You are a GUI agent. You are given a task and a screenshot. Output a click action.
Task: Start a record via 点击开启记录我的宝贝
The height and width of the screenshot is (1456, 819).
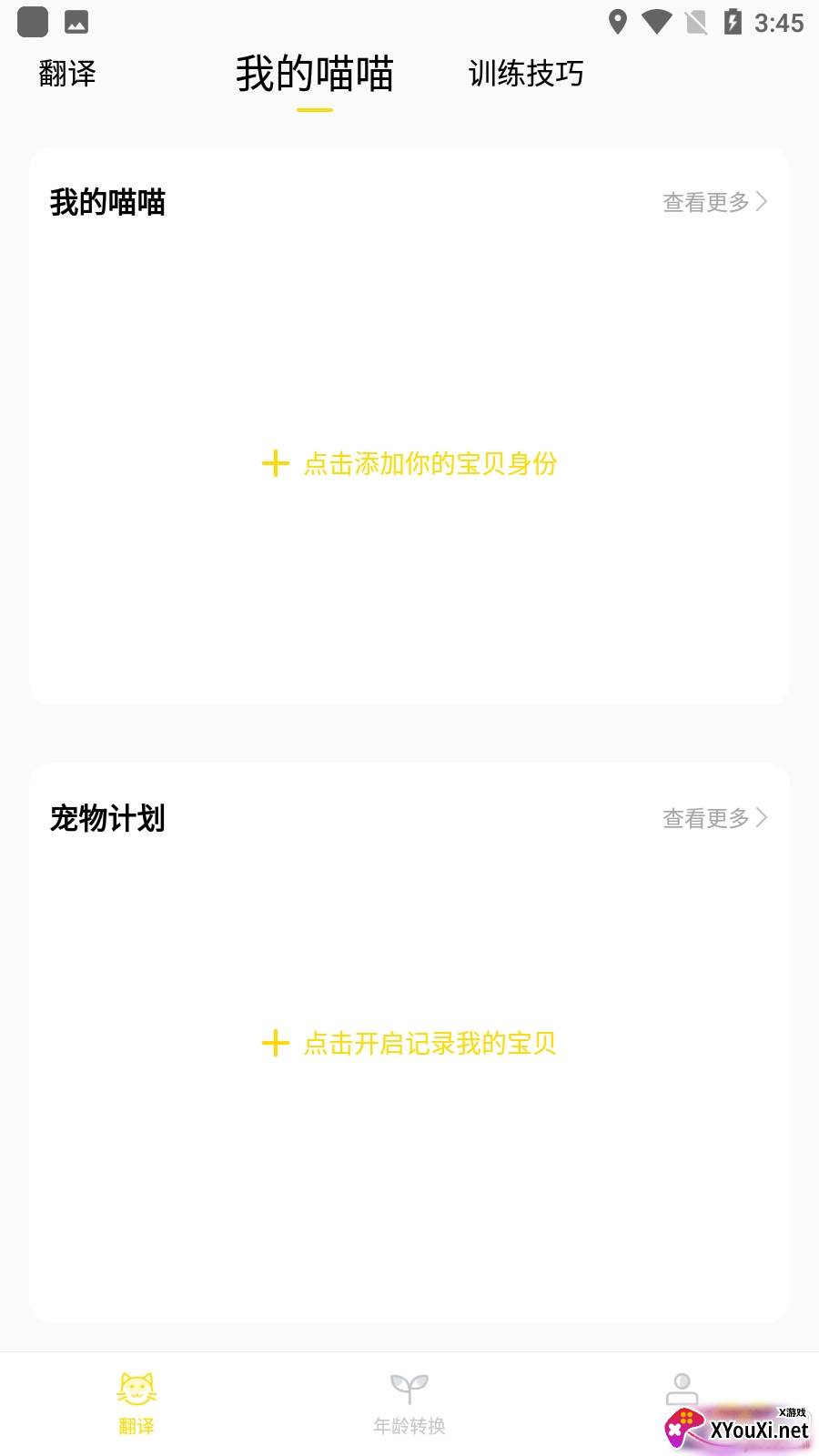point(409,1043)
